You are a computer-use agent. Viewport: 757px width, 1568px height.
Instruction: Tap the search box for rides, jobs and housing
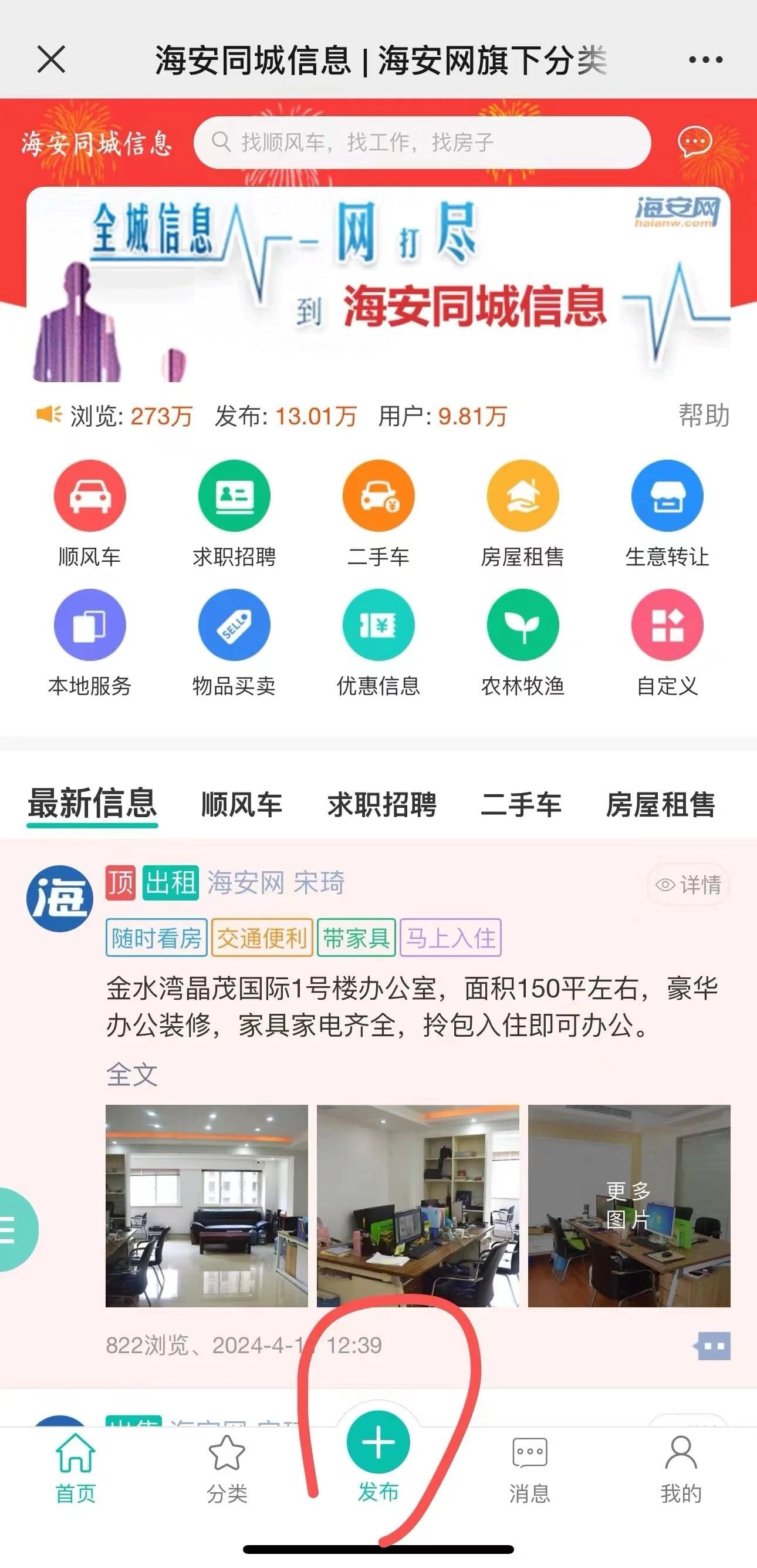tap(421, 143)
